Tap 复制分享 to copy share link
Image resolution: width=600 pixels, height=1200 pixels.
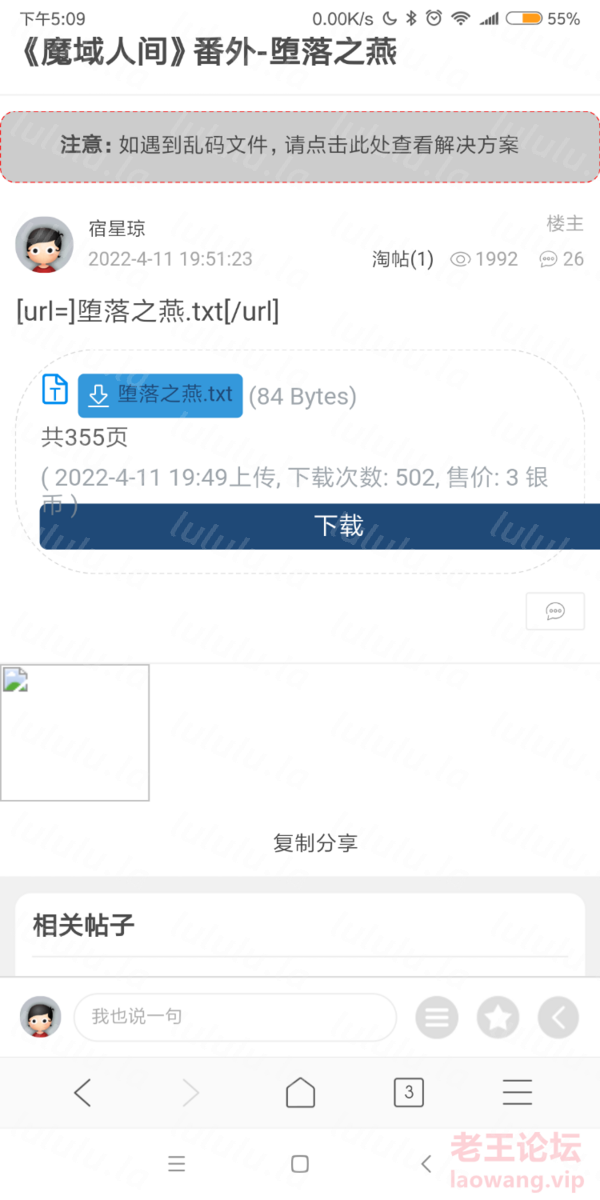[x=315, y=843]
